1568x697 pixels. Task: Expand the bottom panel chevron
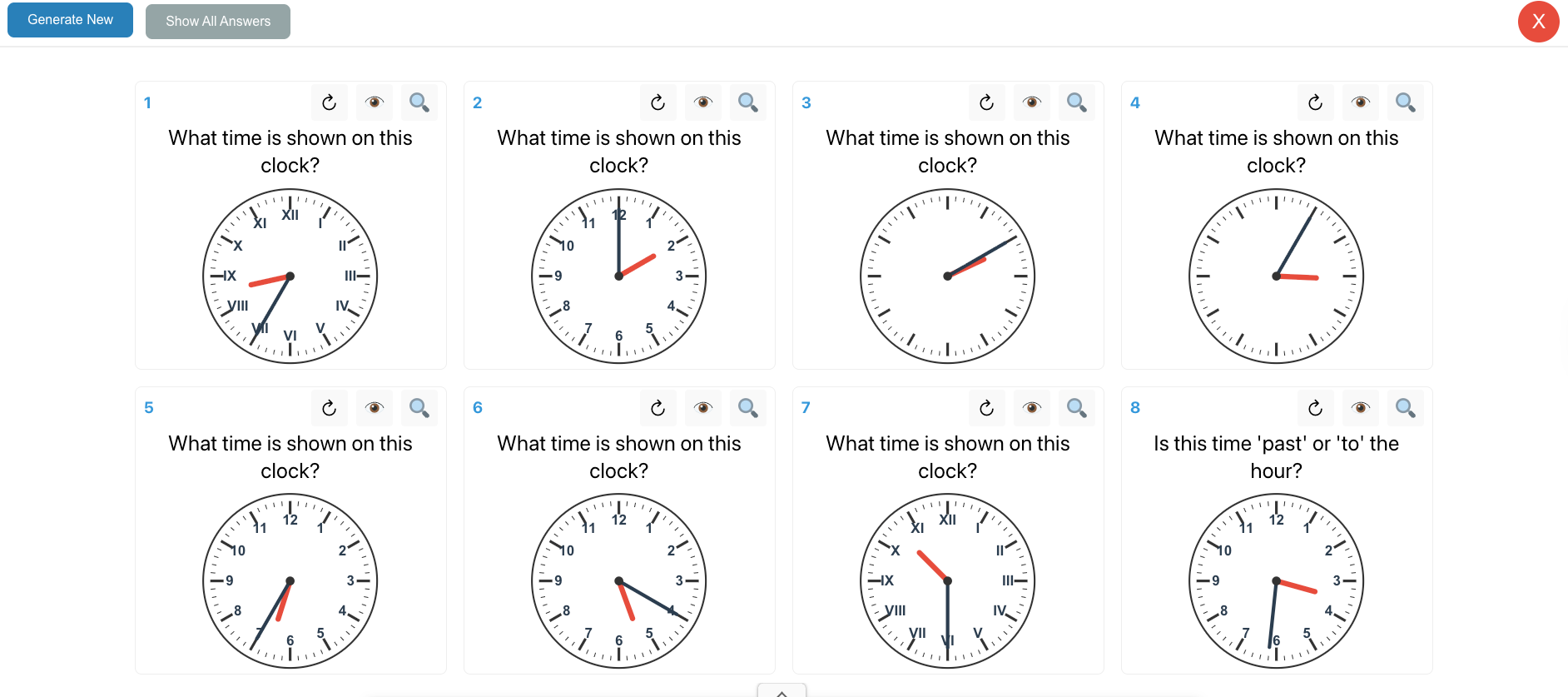point(782,691)
